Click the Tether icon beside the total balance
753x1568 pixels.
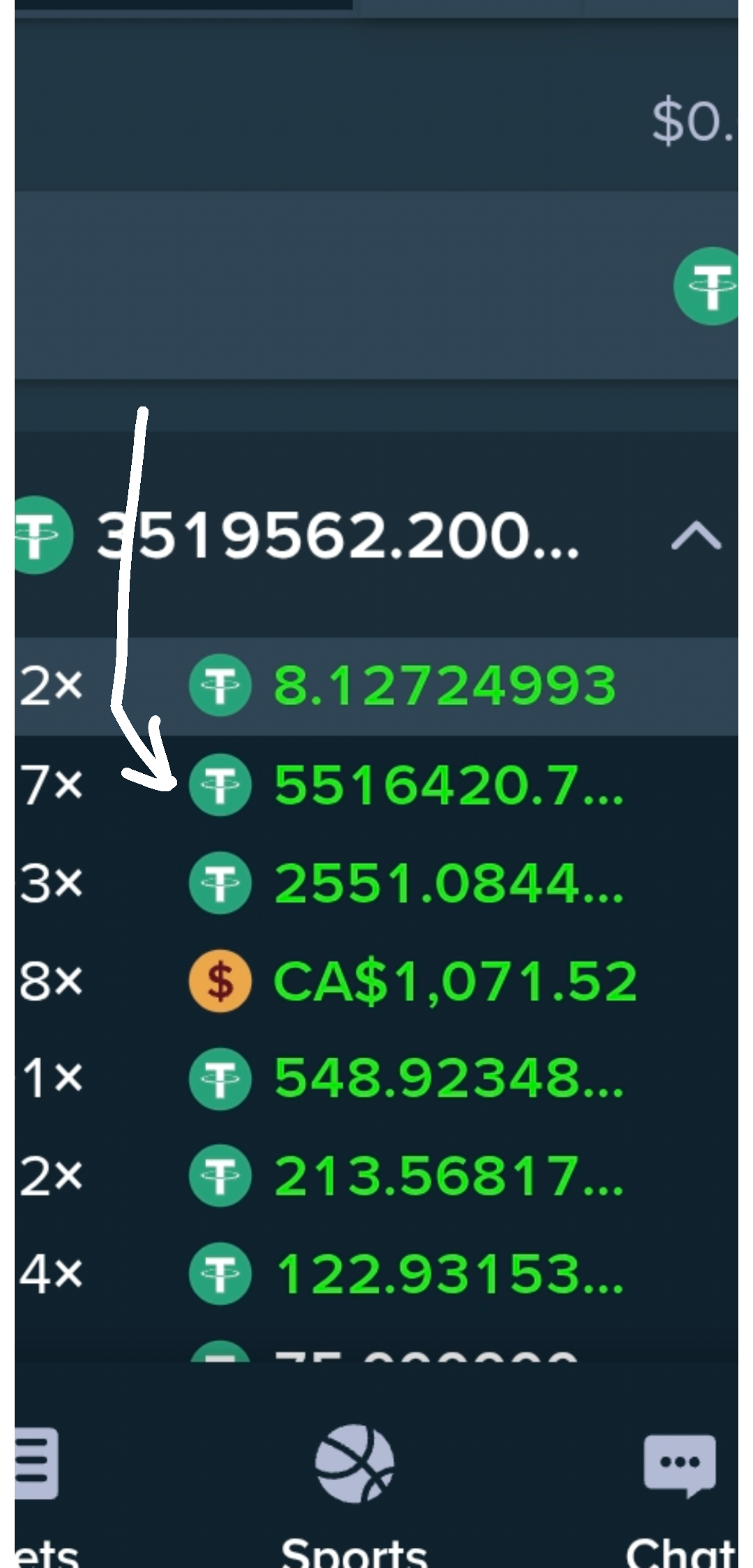point(40,535)
